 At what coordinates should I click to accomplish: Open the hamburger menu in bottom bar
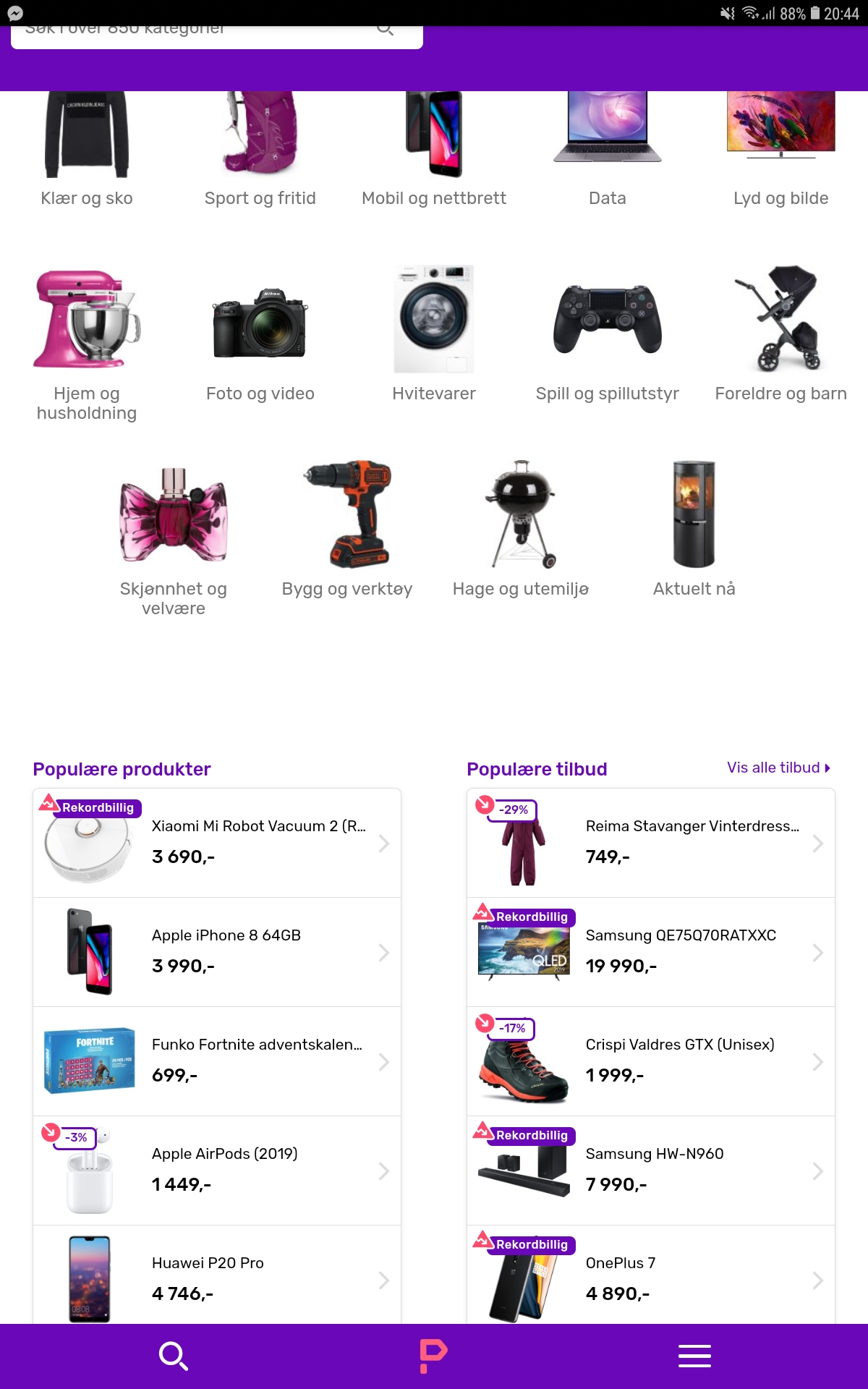694,1356
